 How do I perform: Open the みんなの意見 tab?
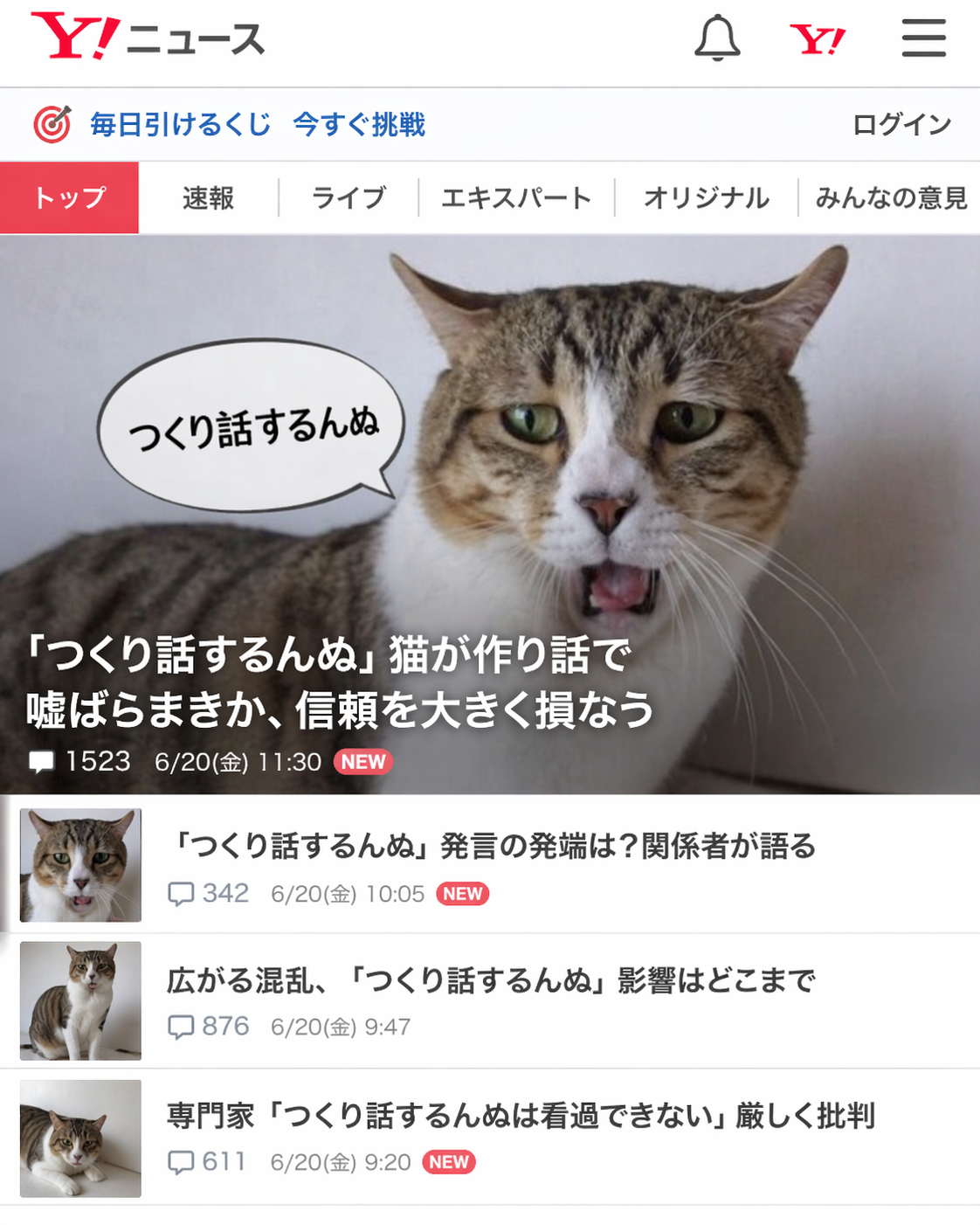(890, 198)
